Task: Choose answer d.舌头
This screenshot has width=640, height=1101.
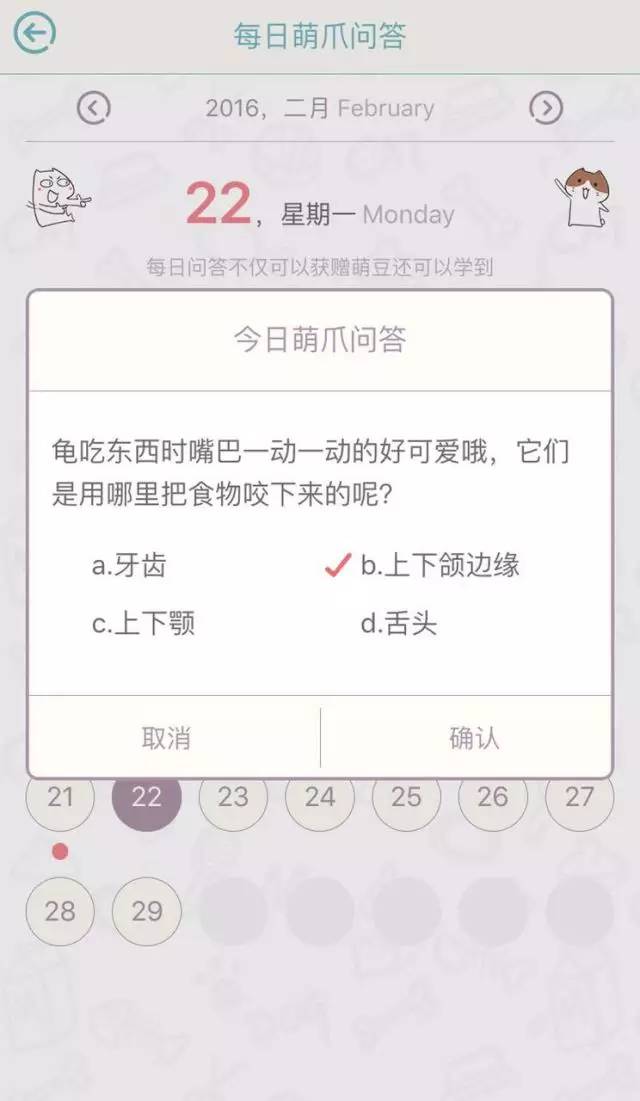Action: click(398, 623)
